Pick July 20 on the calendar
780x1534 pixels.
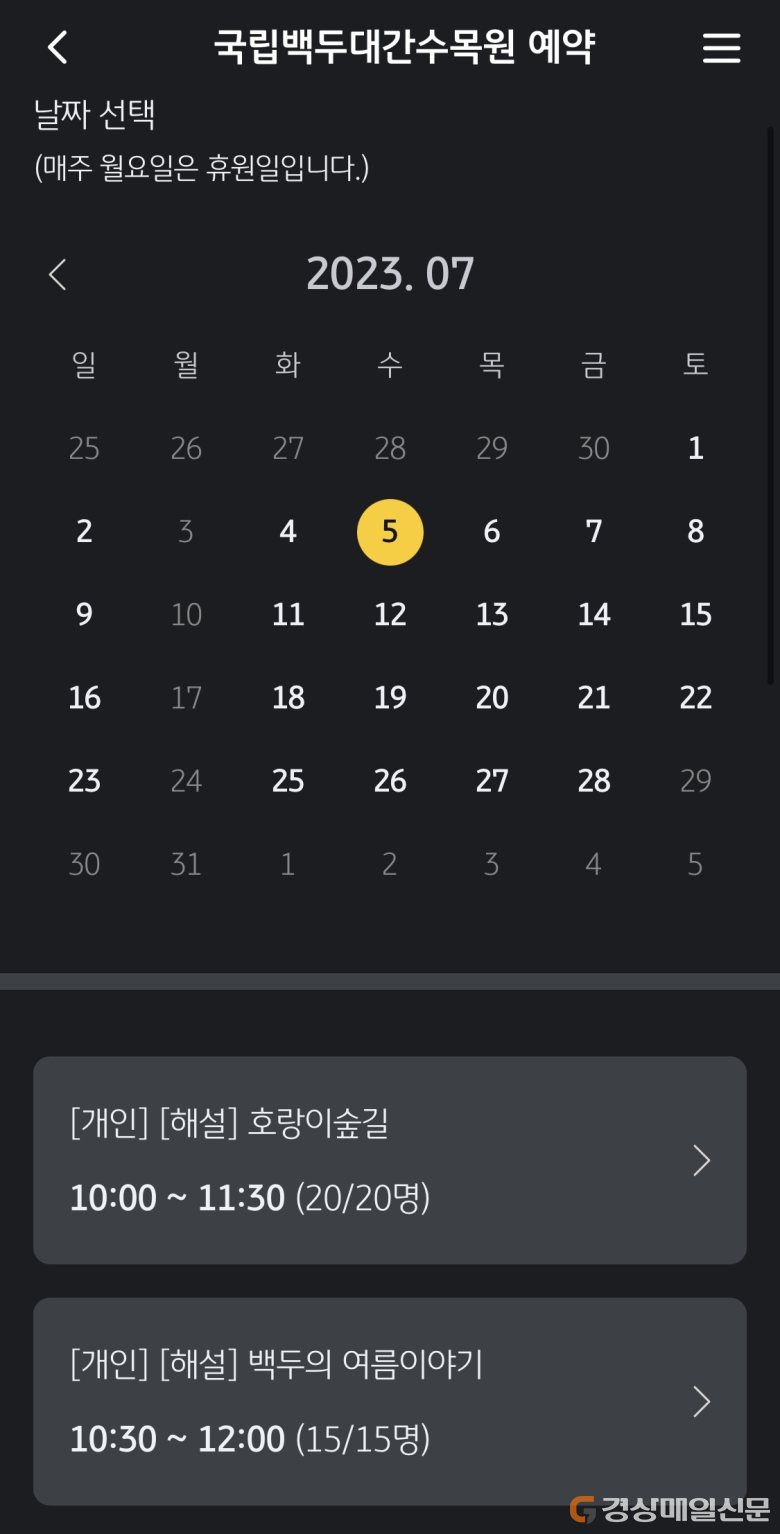(492, 697)
